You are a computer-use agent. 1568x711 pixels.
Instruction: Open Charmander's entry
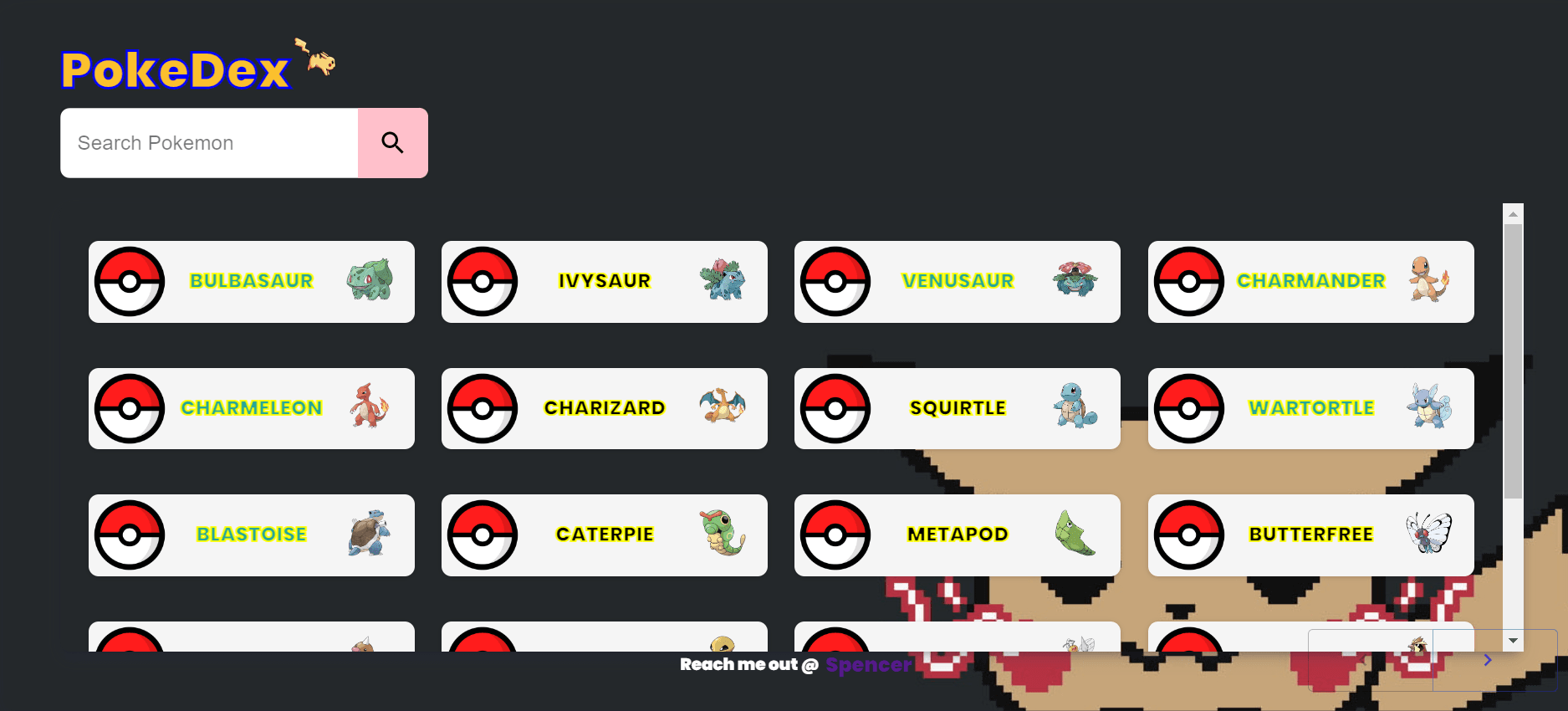click(x=1310, y=282)
